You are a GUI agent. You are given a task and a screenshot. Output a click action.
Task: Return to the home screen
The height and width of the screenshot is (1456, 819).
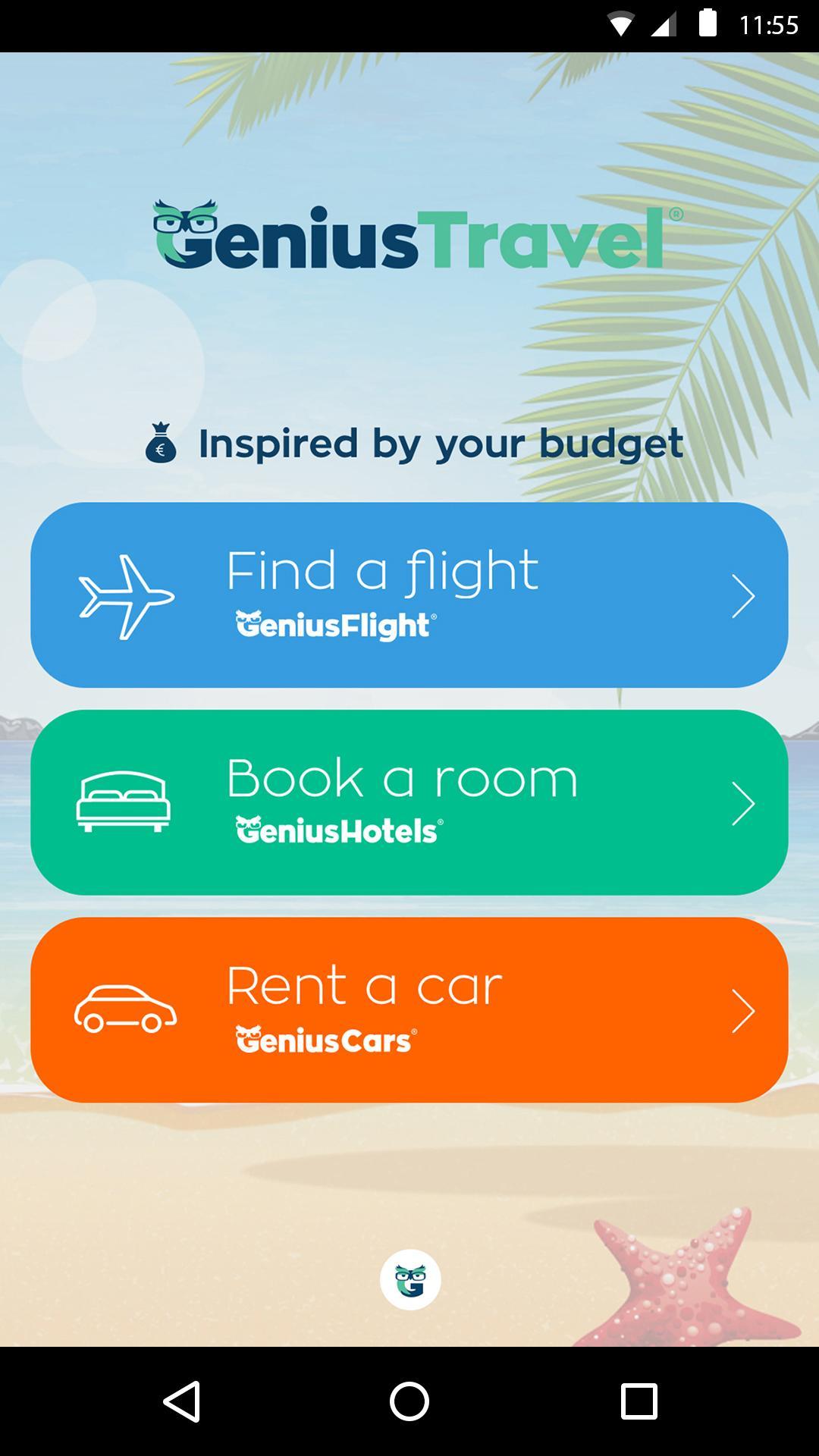[409, 1401]
